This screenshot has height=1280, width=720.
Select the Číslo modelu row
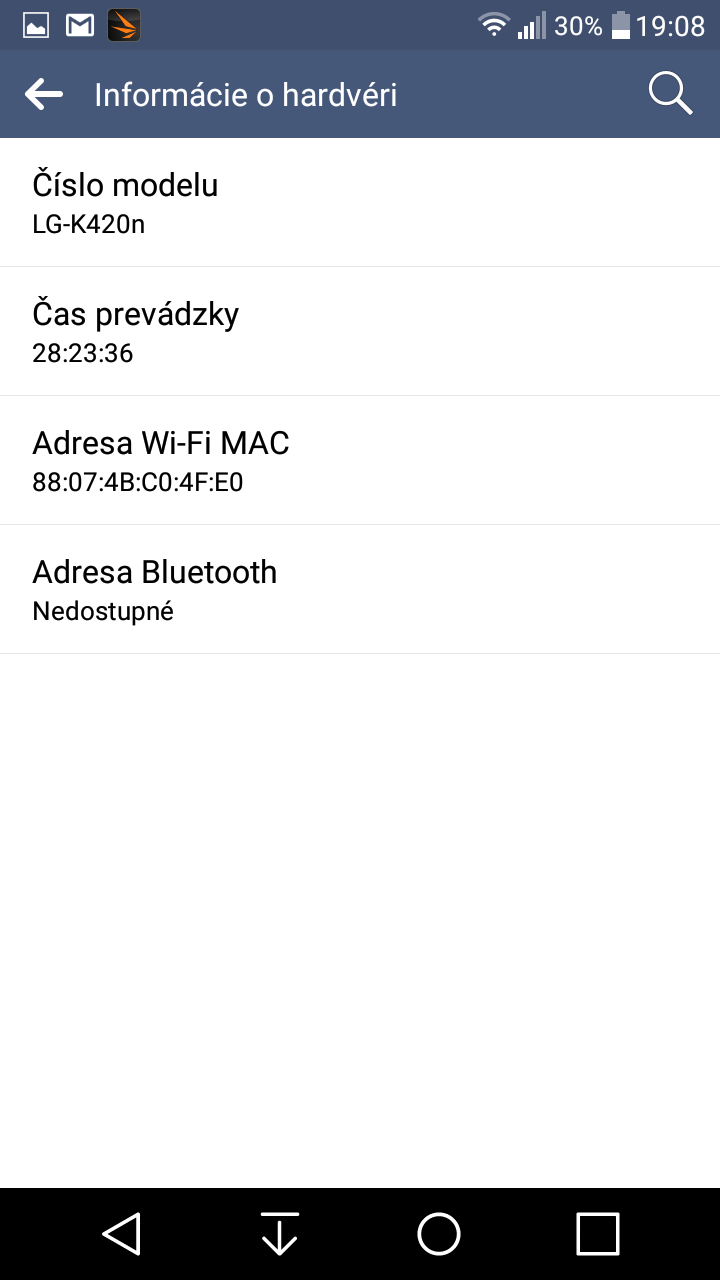coord(360,203)
